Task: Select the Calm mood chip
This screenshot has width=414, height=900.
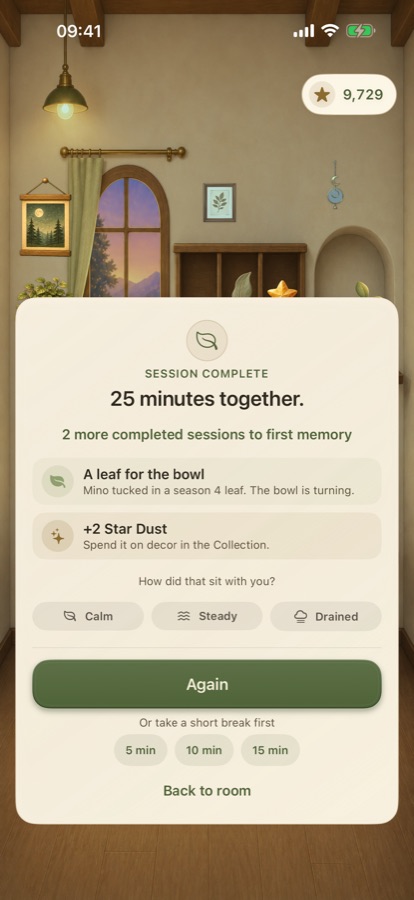Action: [88, 616]
